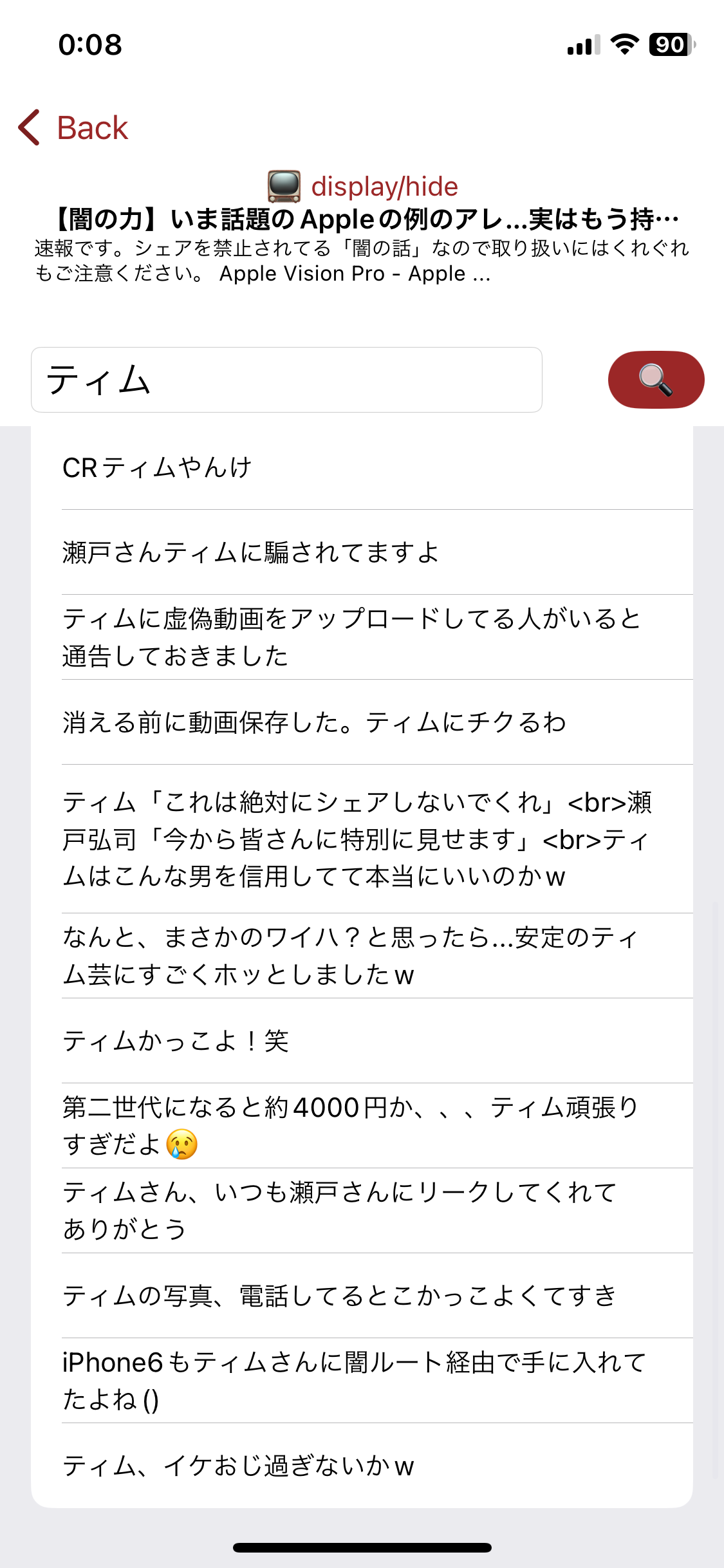Toggle the display/hide video link
Viewport: 724px width, 1568px height.
(363, 187)
